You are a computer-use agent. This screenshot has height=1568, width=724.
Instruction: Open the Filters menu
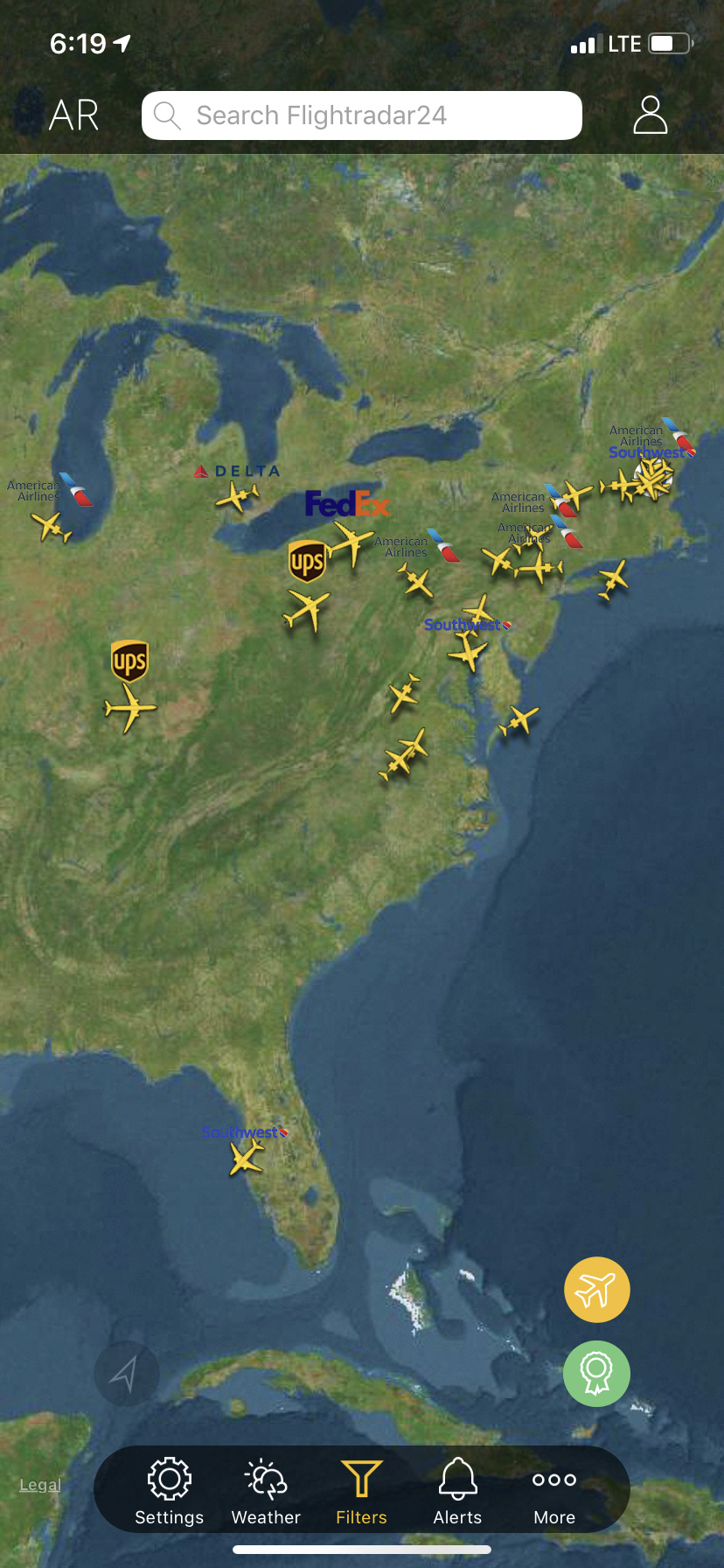(x=361, y=1493)
